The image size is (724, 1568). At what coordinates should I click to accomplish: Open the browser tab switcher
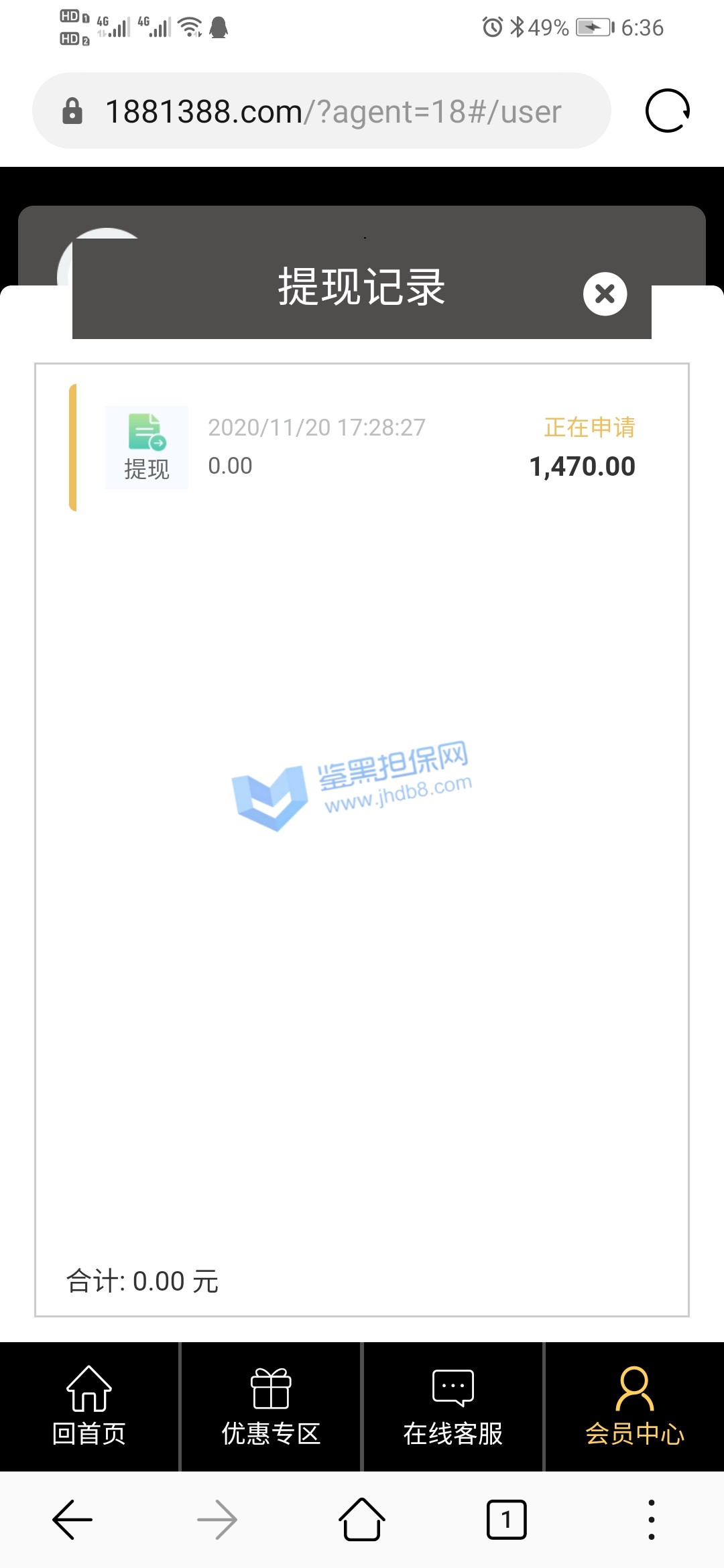click(506, 1520)
